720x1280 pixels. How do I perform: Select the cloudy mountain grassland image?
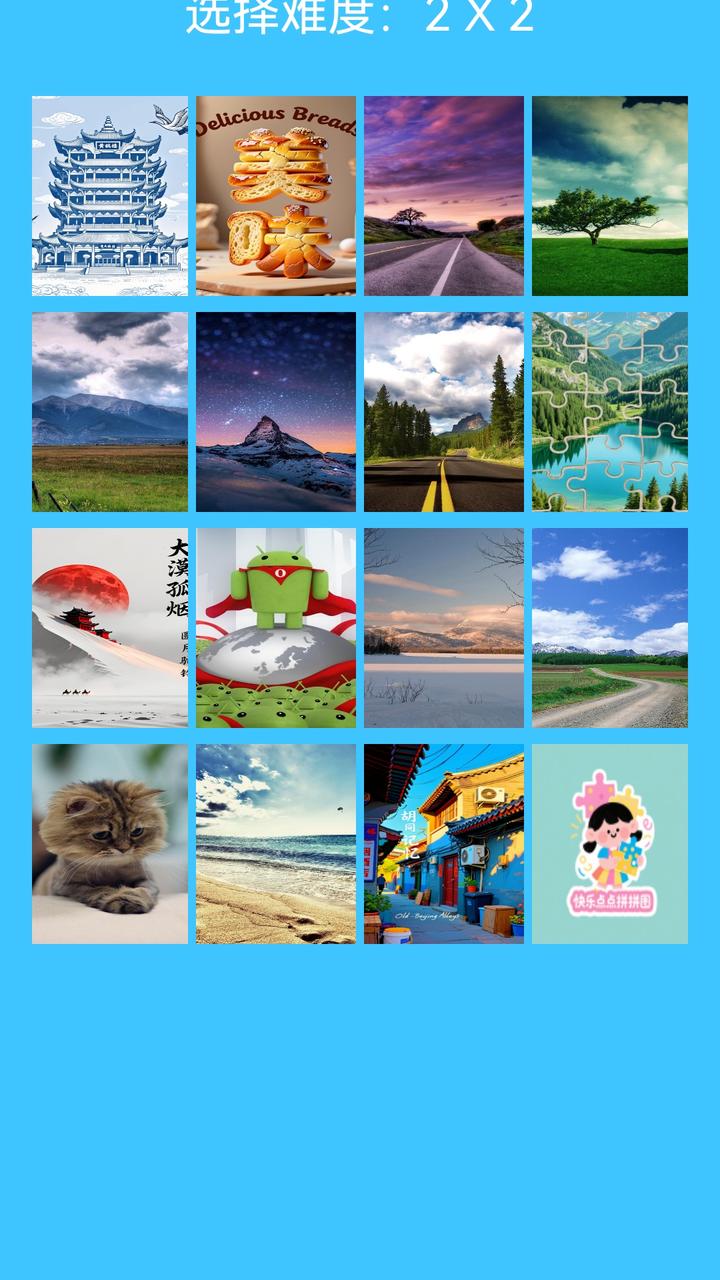tap(110, 412)
